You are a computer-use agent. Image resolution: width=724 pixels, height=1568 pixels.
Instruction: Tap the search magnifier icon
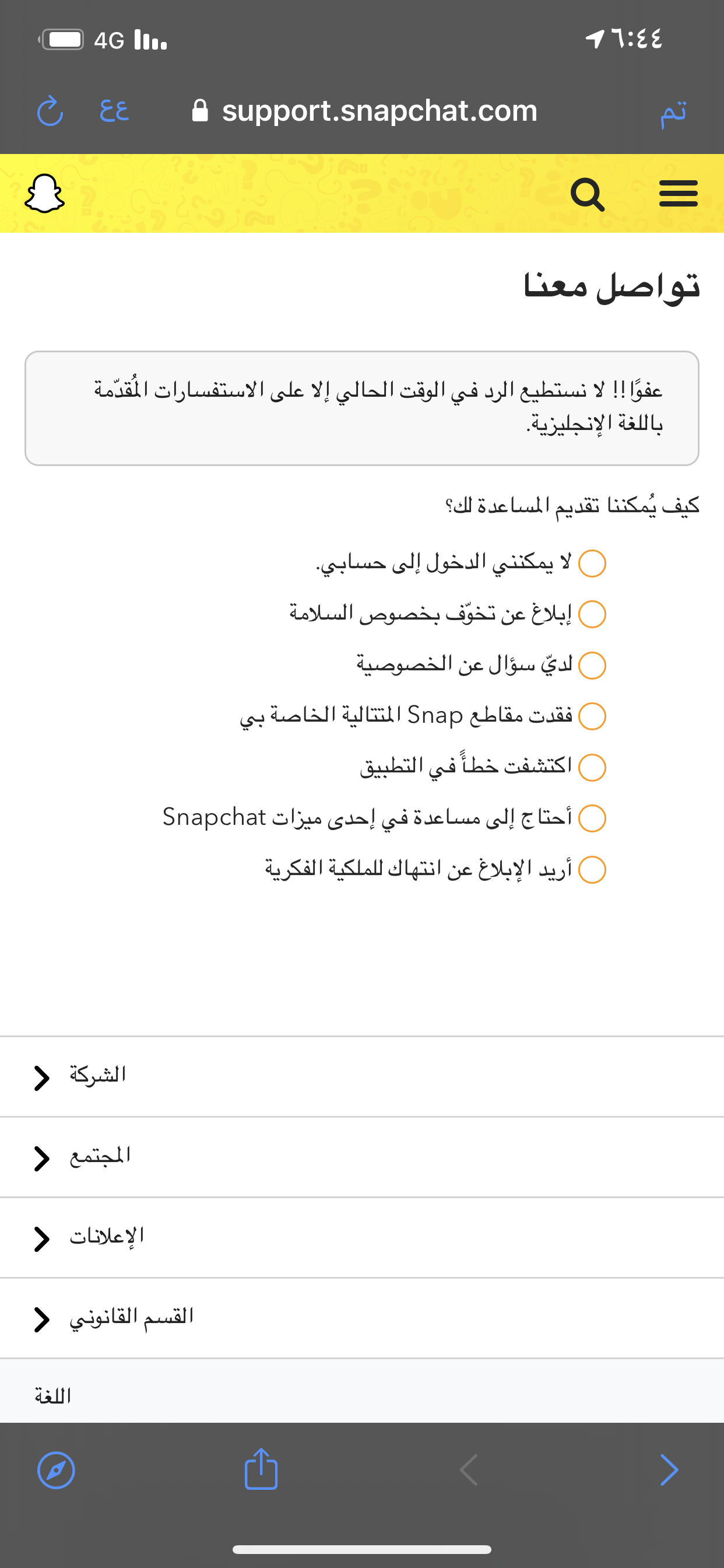(587, 195)
